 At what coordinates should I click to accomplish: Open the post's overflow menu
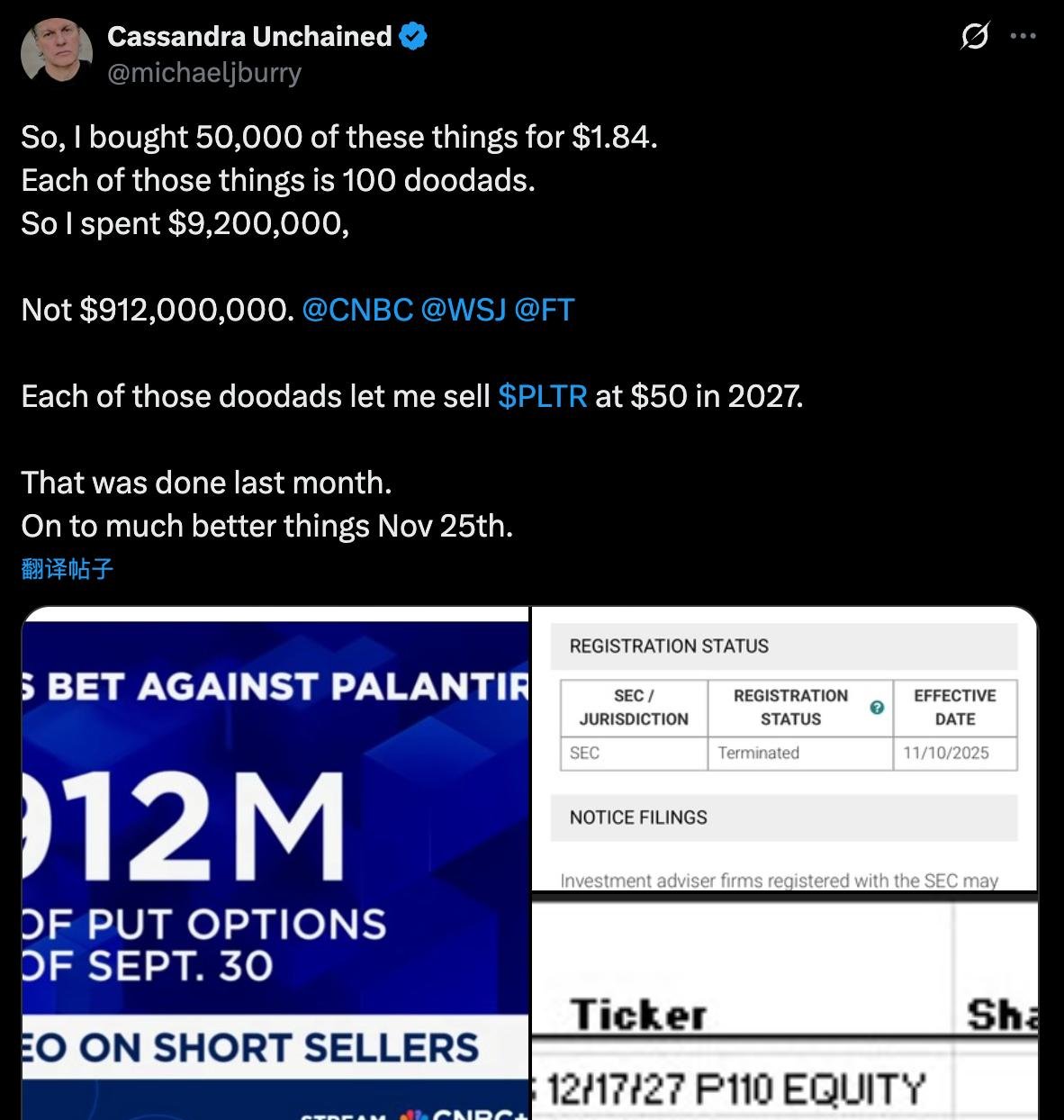pos(1023,37)
